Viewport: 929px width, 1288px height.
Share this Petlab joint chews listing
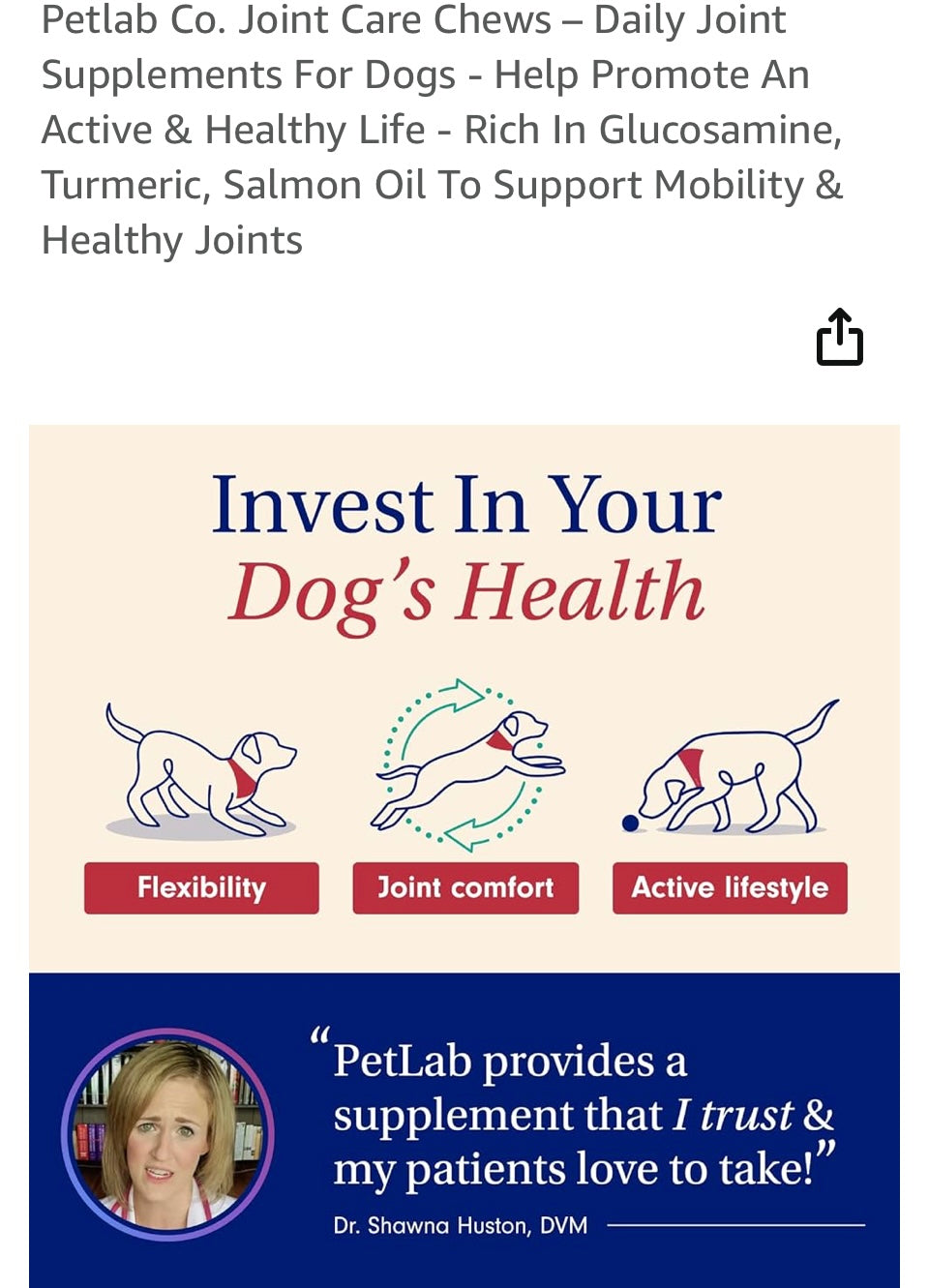[x=839, y=338]
